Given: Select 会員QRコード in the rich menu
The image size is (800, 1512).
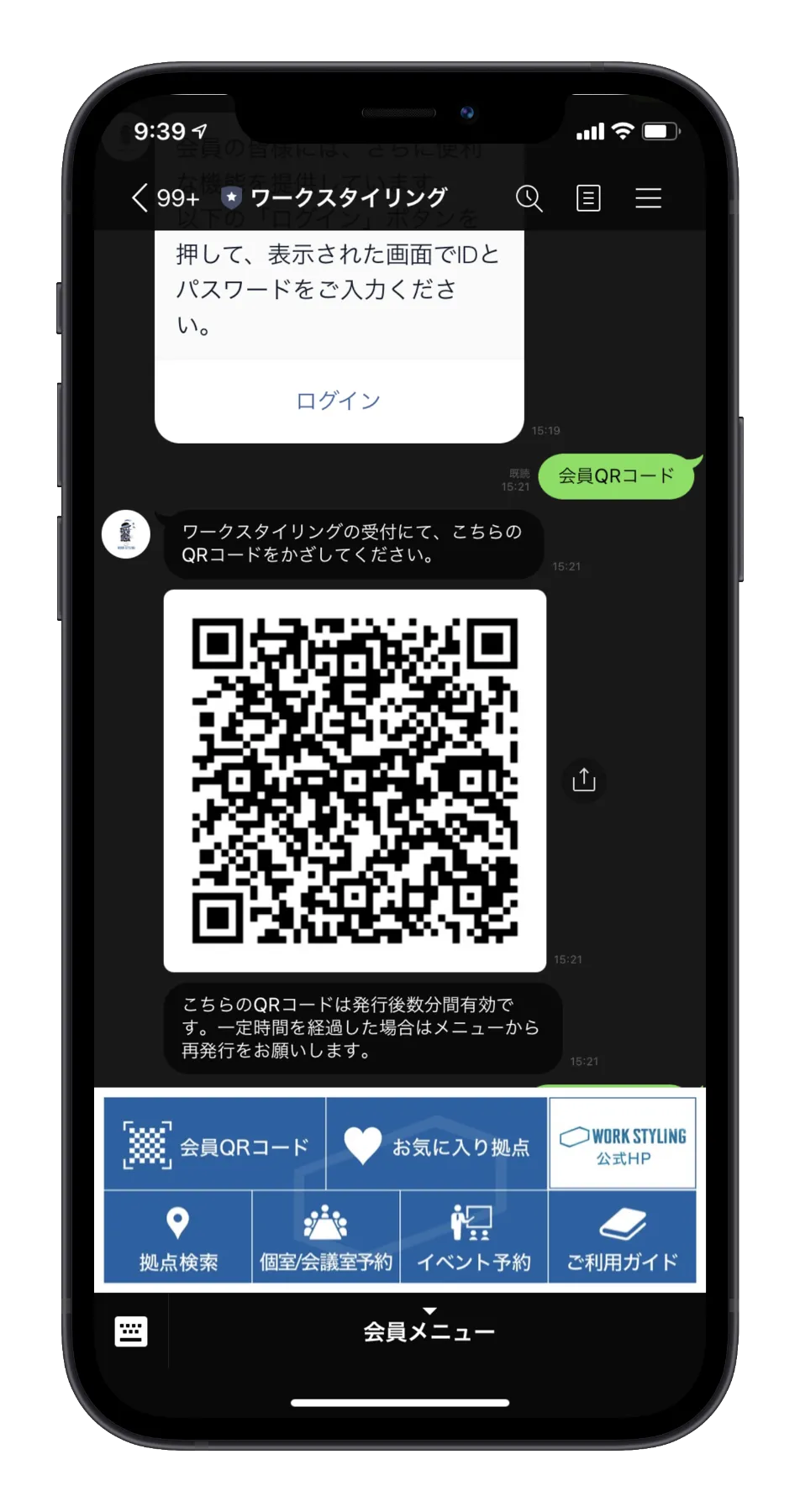Looking at the screenshot, I should coord(215,1144).
